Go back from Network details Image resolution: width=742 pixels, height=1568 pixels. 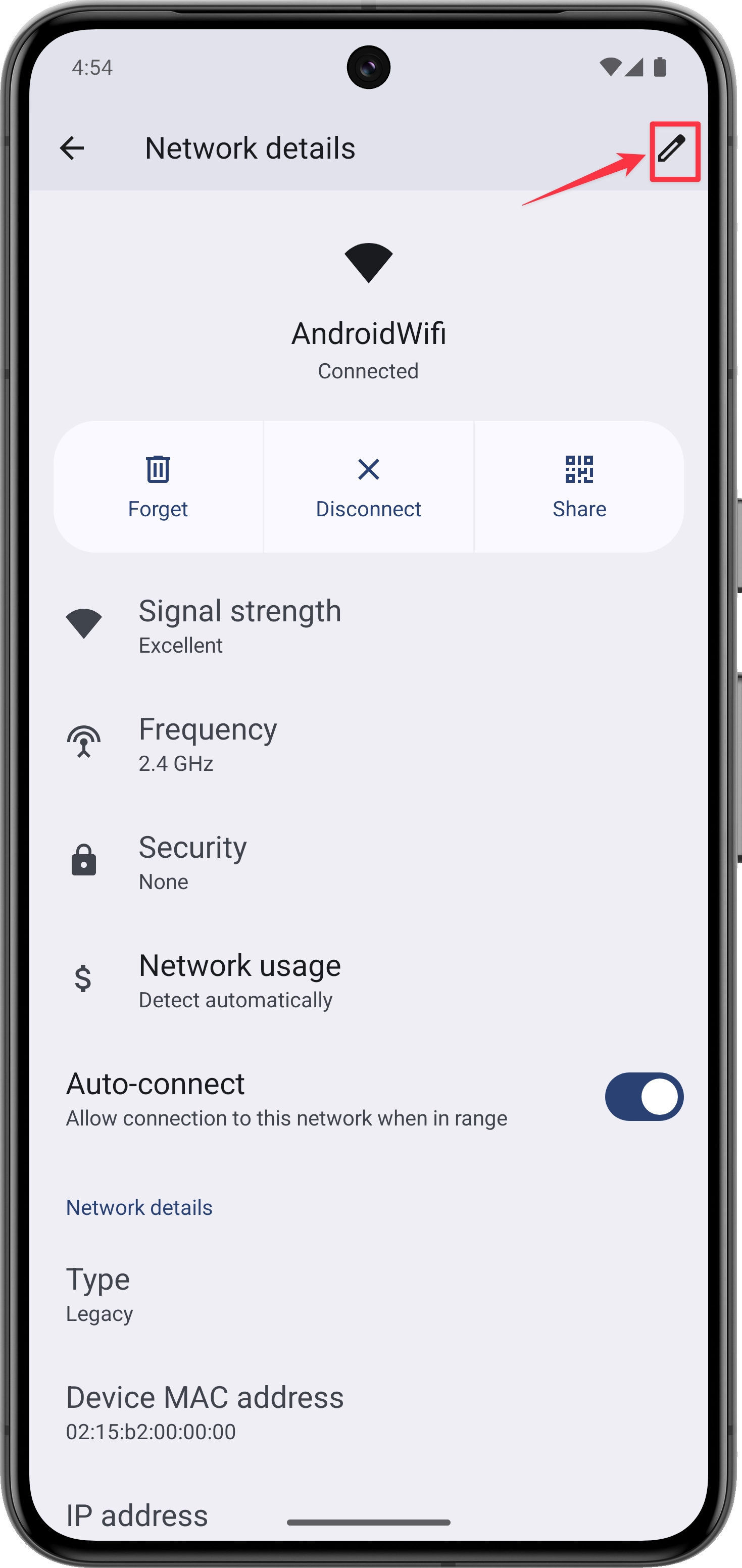(72, 148)
